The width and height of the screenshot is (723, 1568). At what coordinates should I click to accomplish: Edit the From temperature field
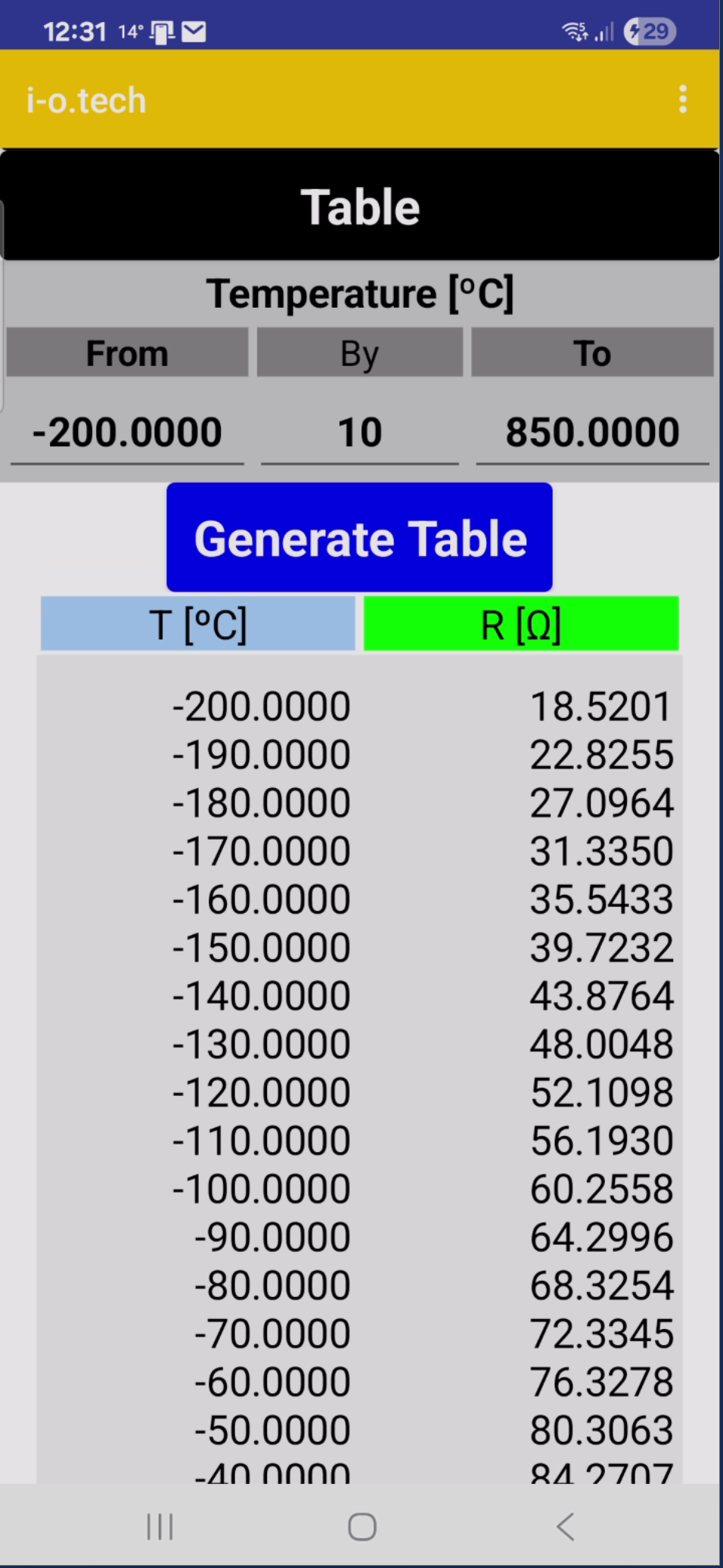(127, 433)
